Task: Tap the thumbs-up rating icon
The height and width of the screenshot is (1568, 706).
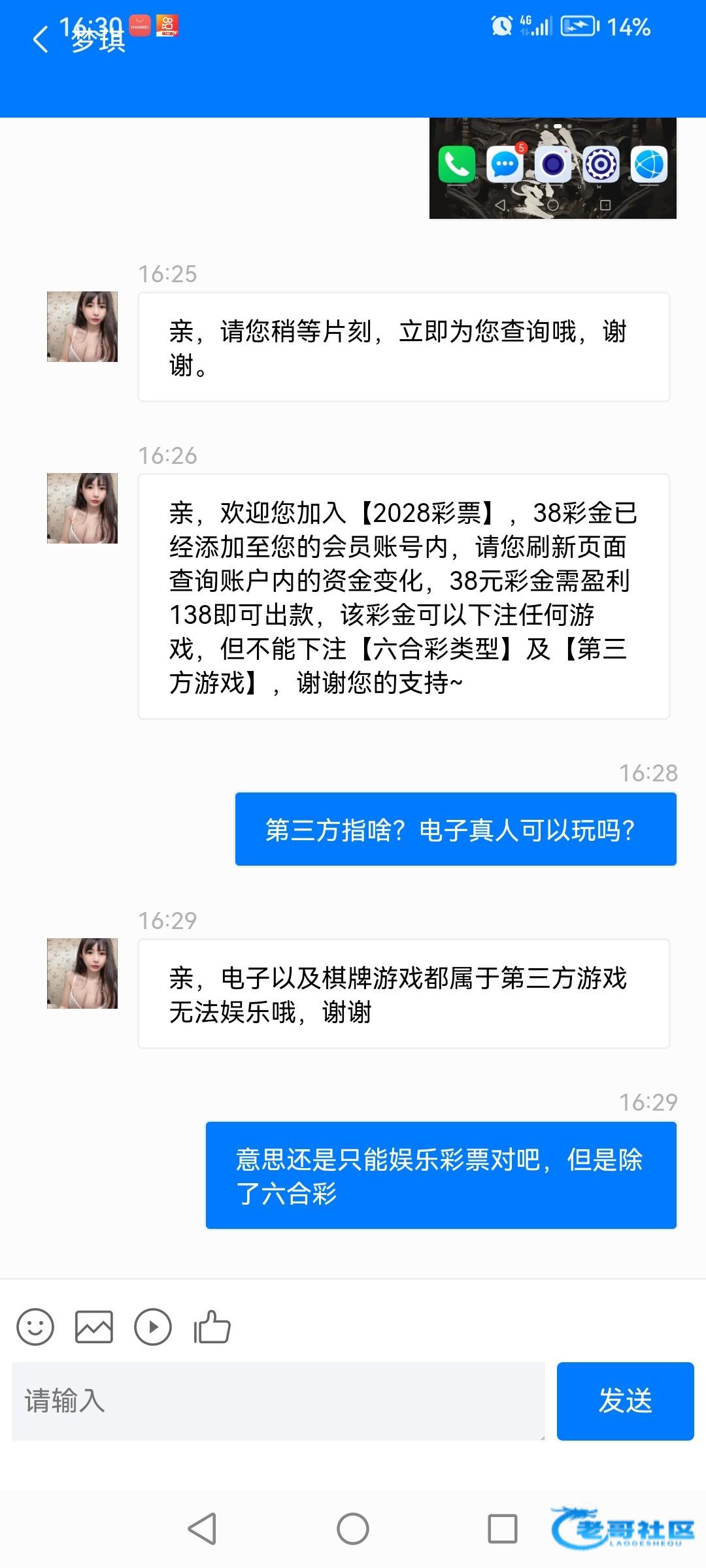Action: click(x=212, y=1327)
